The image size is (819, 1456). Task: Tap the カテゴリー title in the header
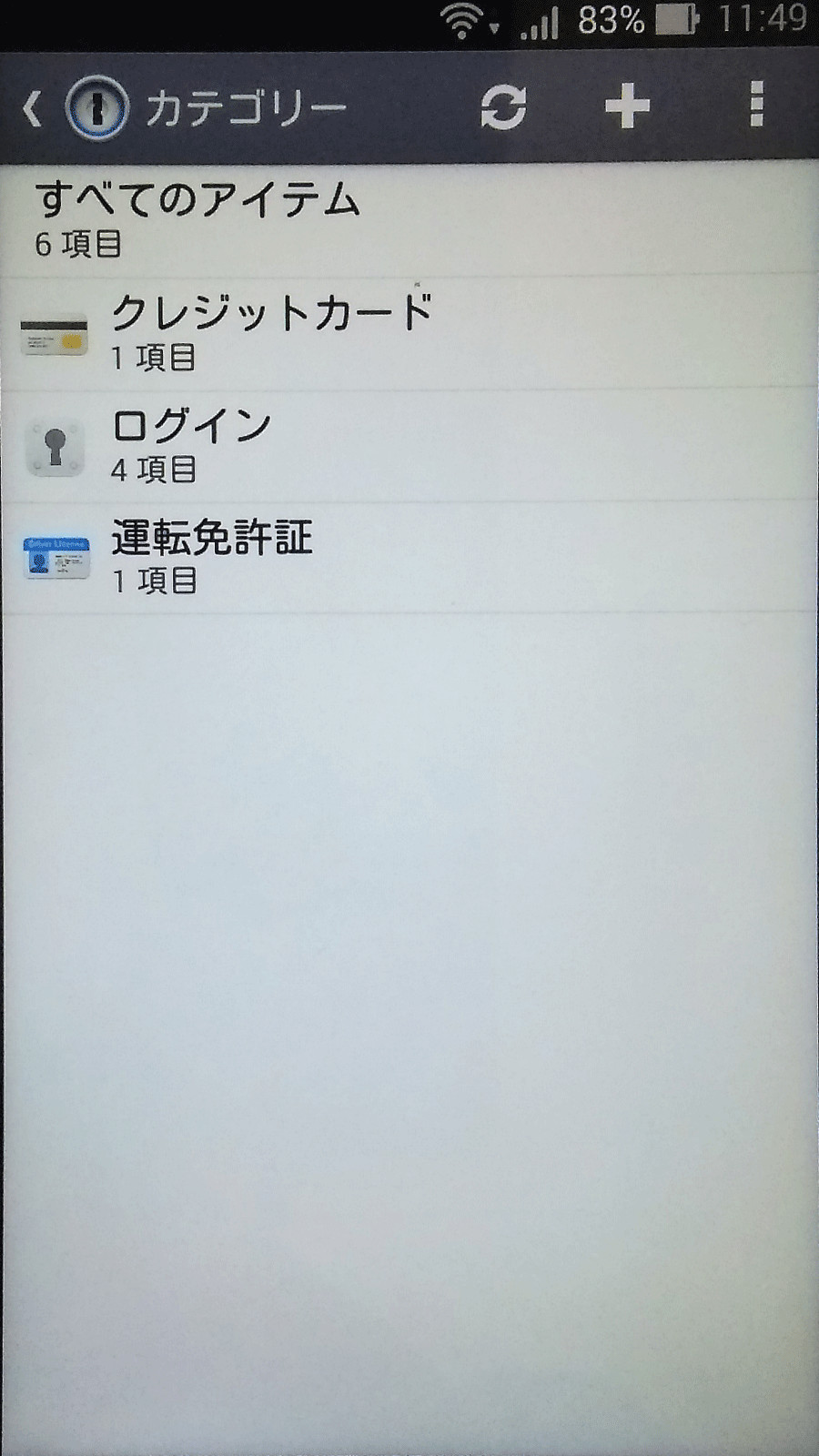pyautogui.click(x=248, y=105)
